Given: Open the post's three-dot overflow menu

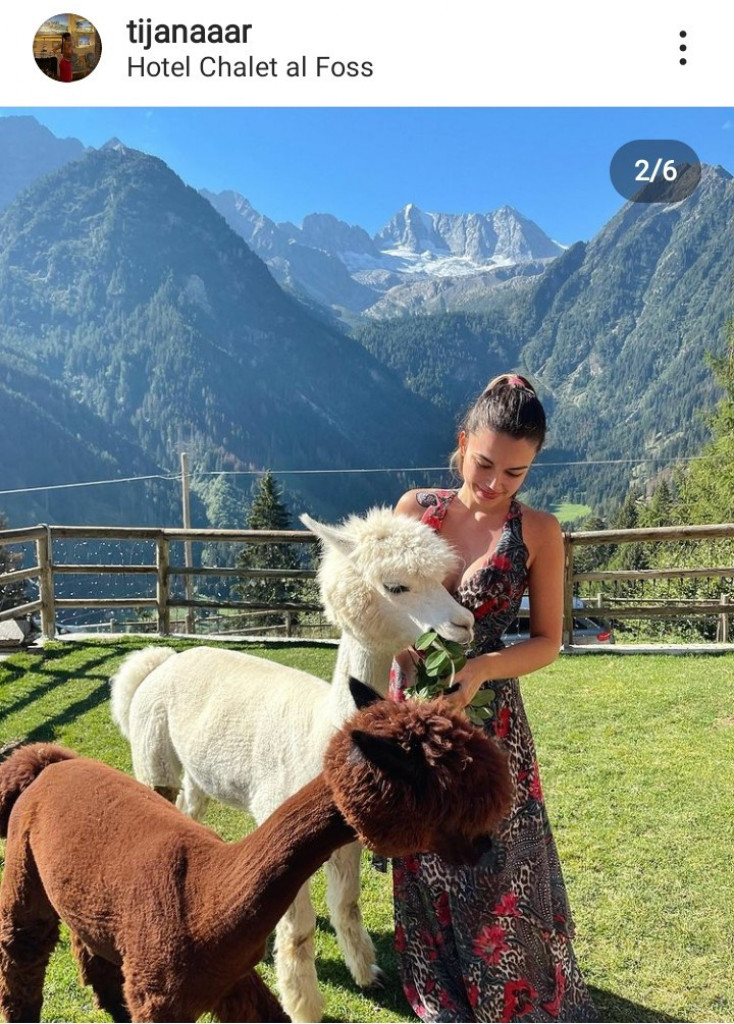Looking at the screenshot, I should coord(682,48).
